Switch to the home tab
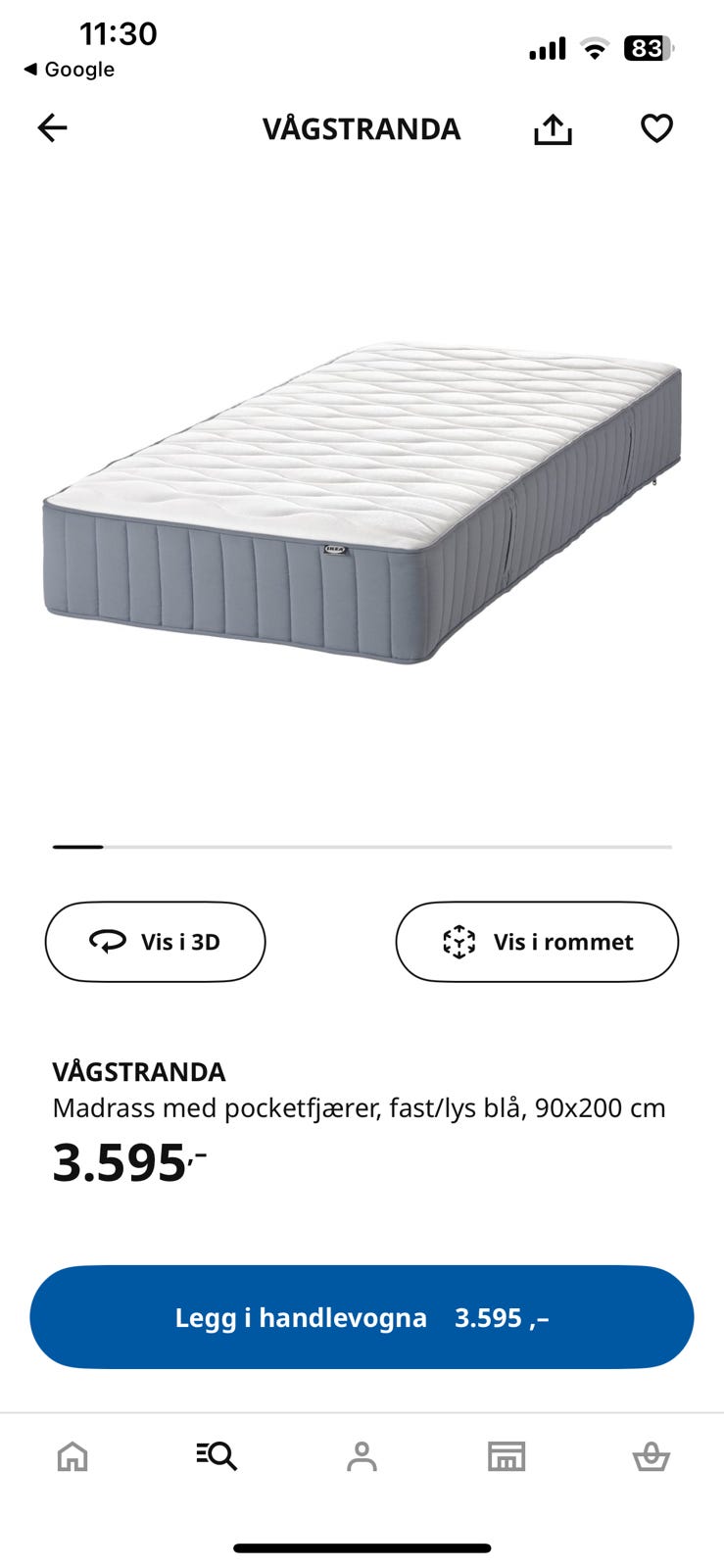The image size is (724, 1568). point(72,1456)
